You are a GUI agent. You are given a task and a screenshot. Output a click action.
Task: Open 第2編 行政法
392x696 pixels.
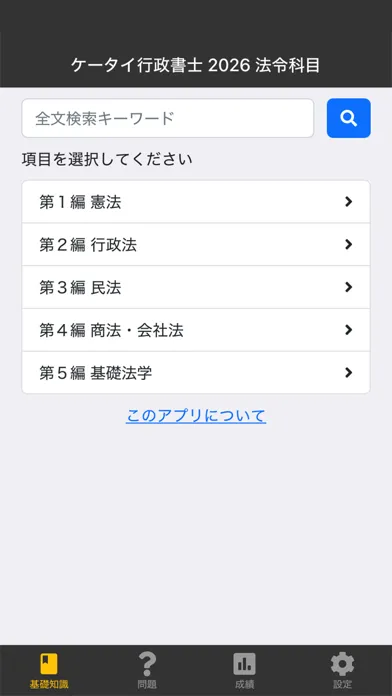196,245
